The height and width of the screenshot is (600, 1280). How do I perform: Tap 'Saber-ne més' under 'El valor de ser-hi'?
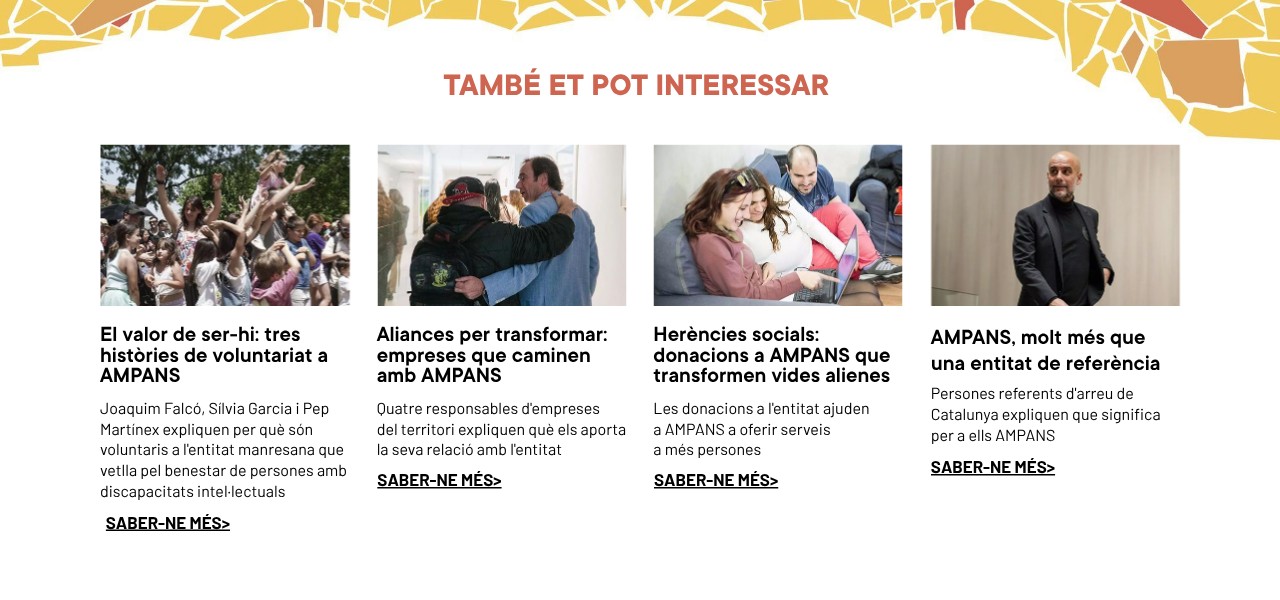click(x=168, y=523)
